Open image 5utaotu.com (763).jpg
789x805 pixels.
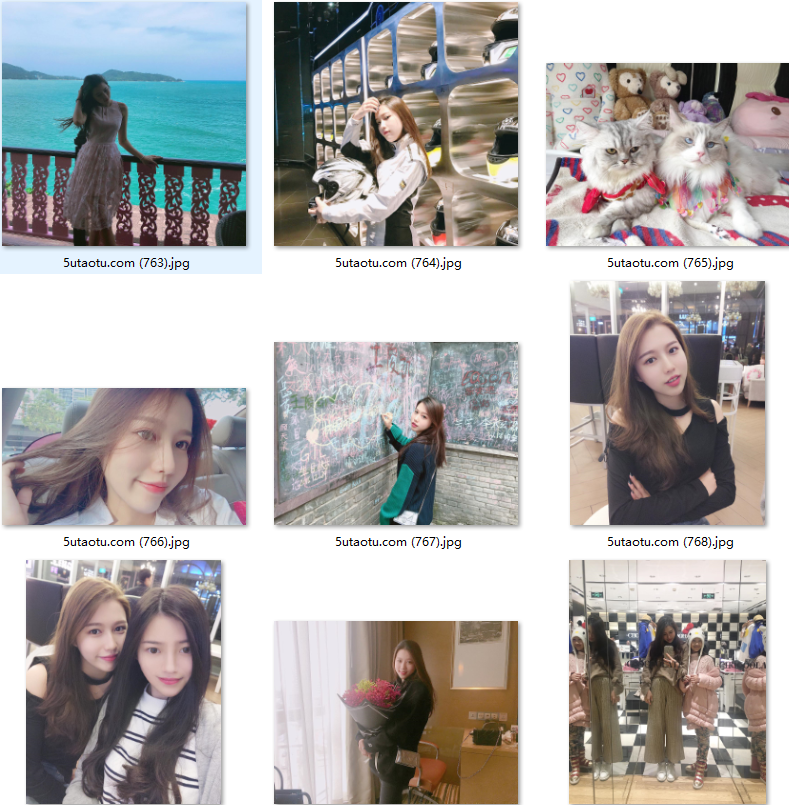pyautogui.click(x=124, y=124)
